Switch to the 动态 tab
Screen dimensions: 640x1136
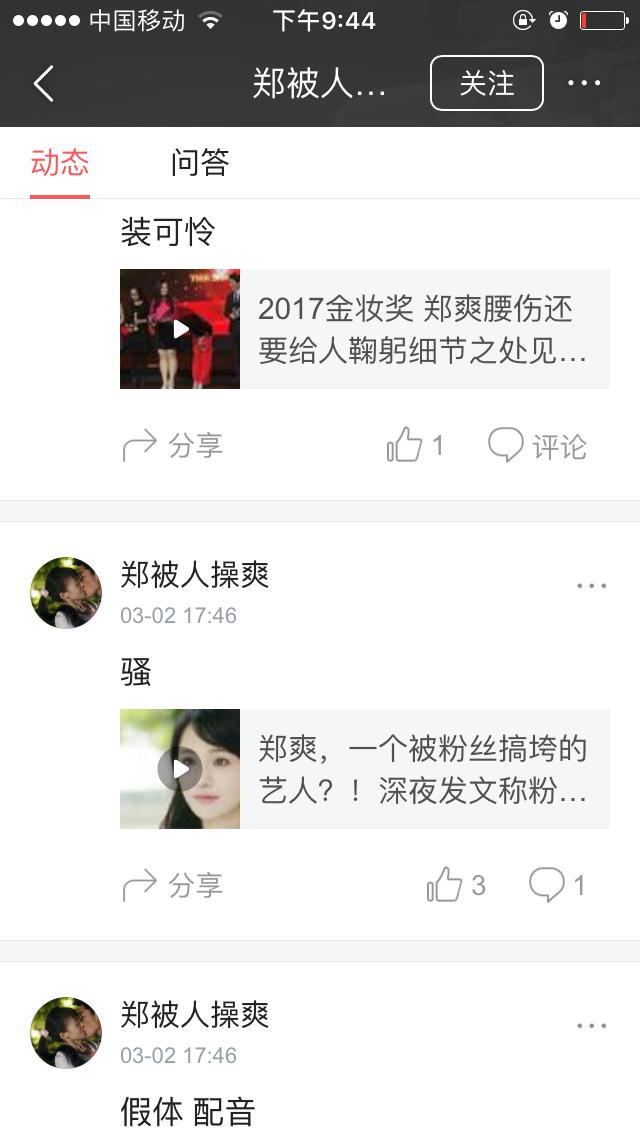click(60, 163)
